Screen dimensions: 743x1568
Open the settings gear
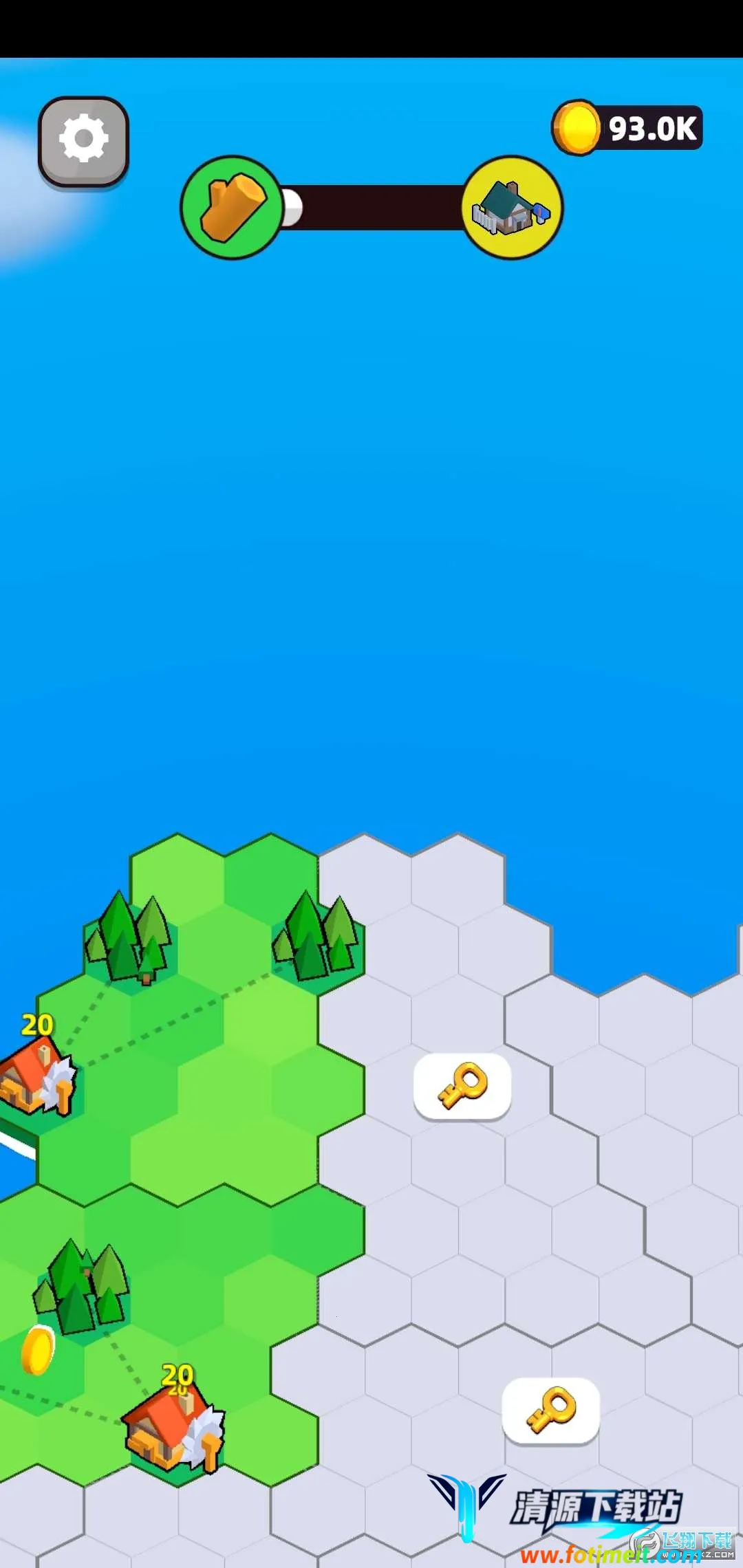(x=83, y=140)
